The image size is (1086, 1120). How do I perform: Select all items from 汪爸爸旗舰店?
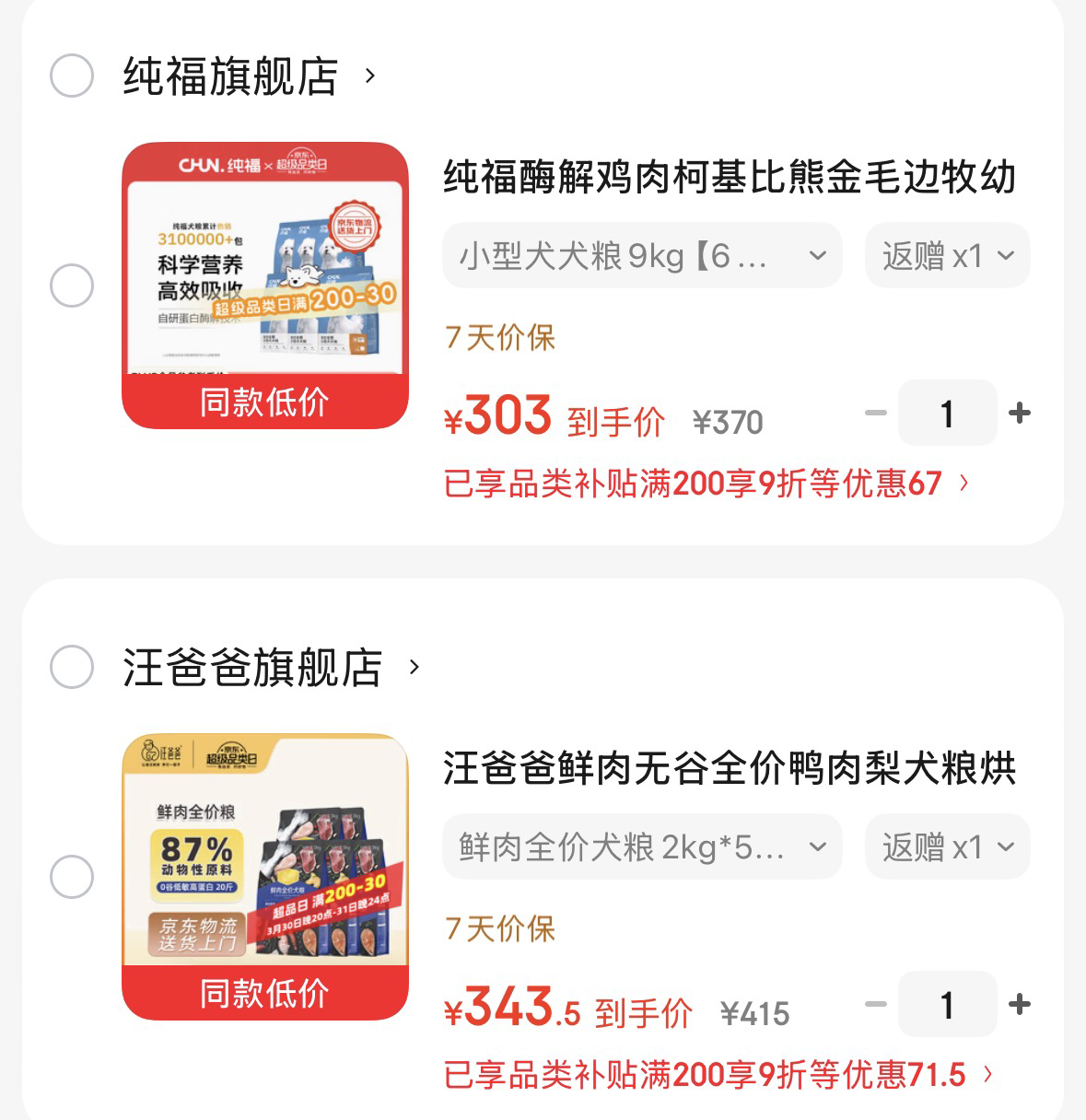[x=72, y=667]
